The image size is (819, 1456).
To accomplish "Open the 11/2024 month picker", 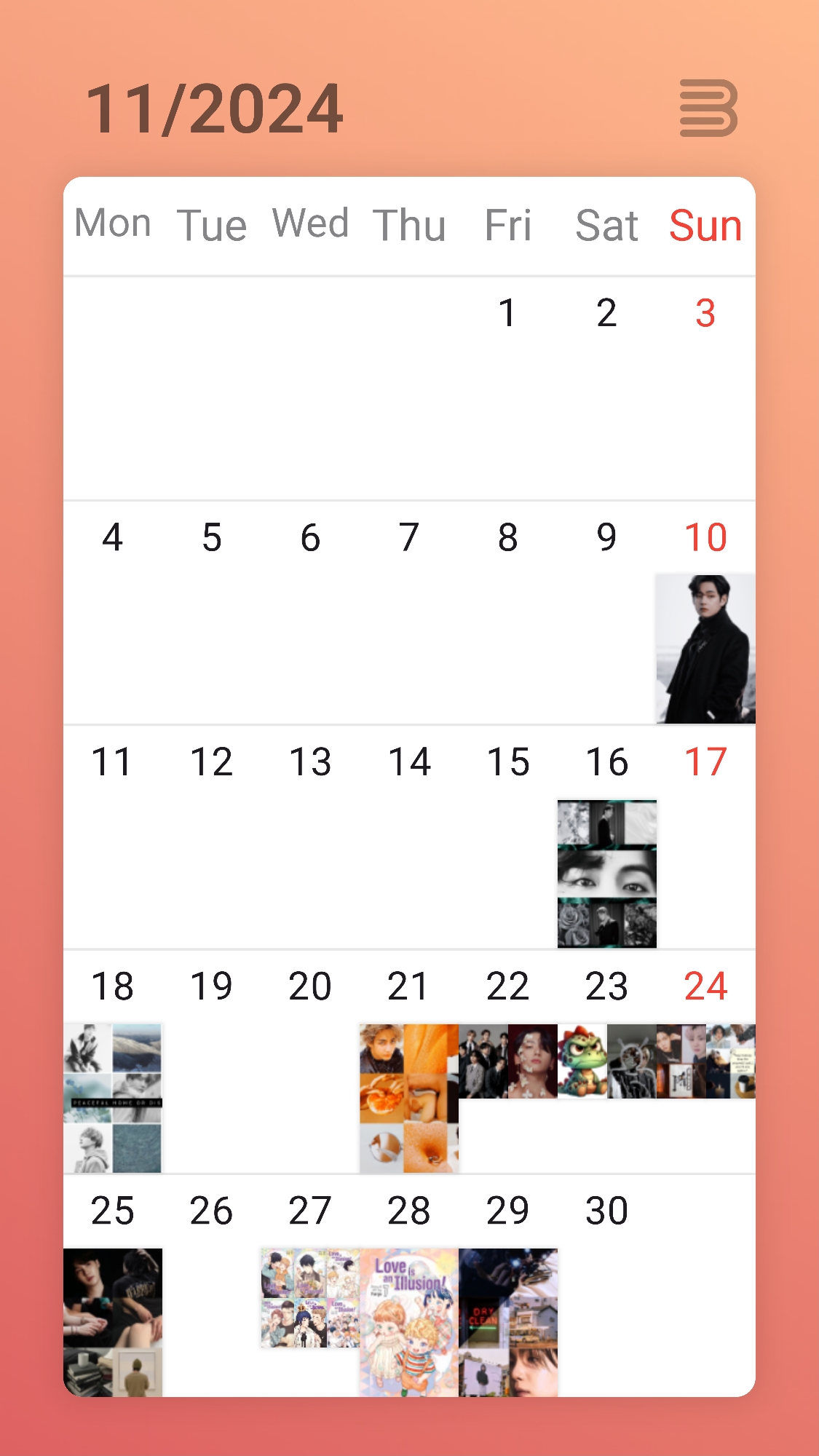I will tap(214, 109).
